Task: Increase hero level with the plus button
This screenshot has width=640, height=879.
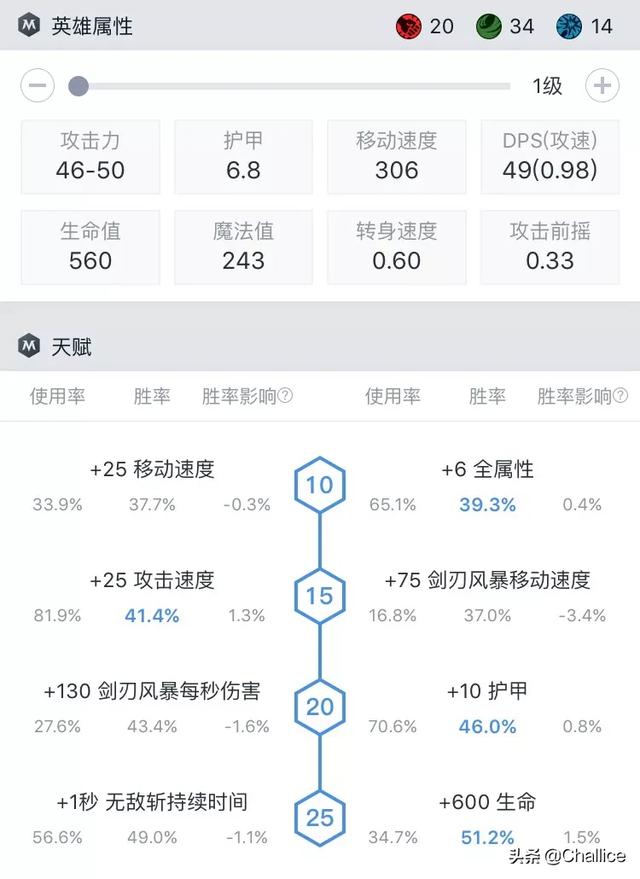Action: click(x=602, y=86)
